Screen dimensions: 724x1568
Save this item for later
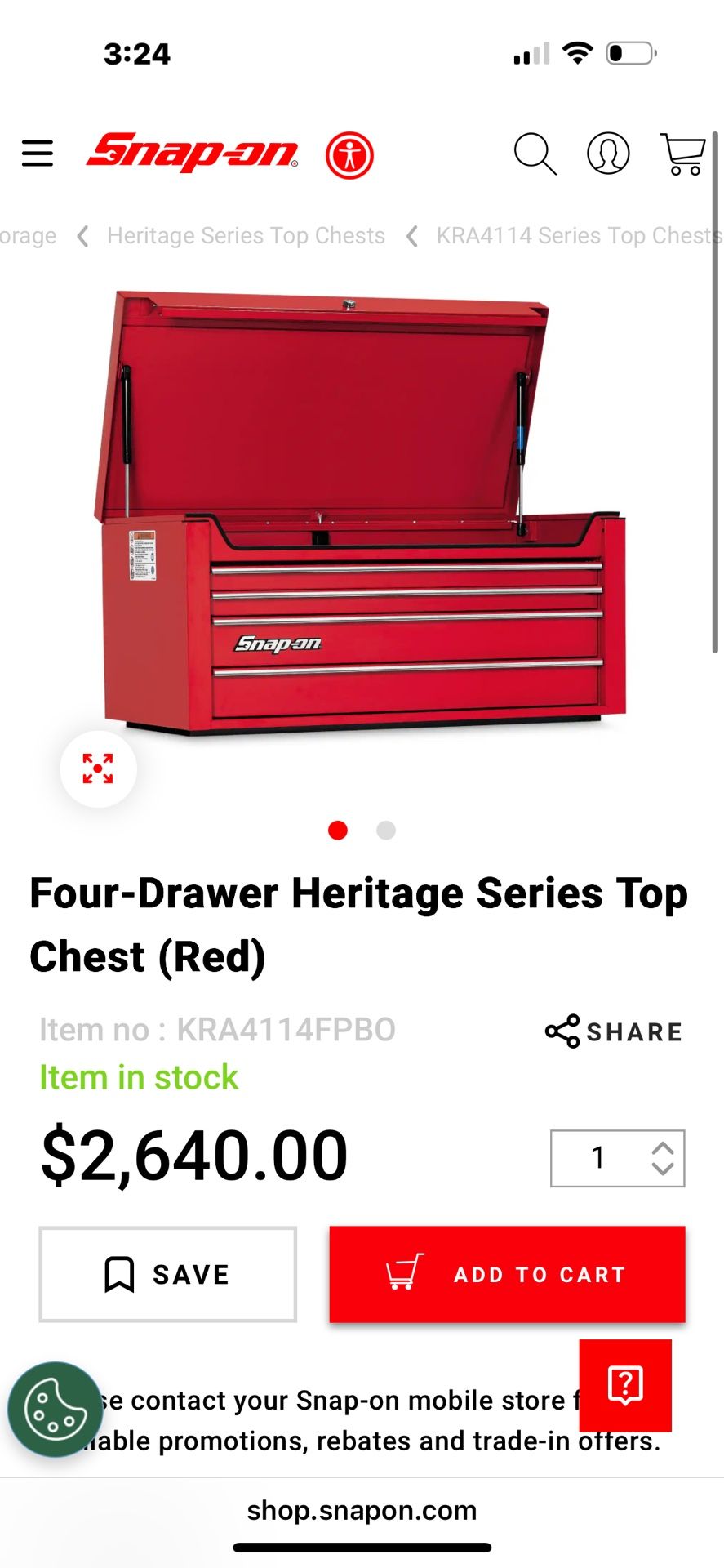coord(167,1274)
